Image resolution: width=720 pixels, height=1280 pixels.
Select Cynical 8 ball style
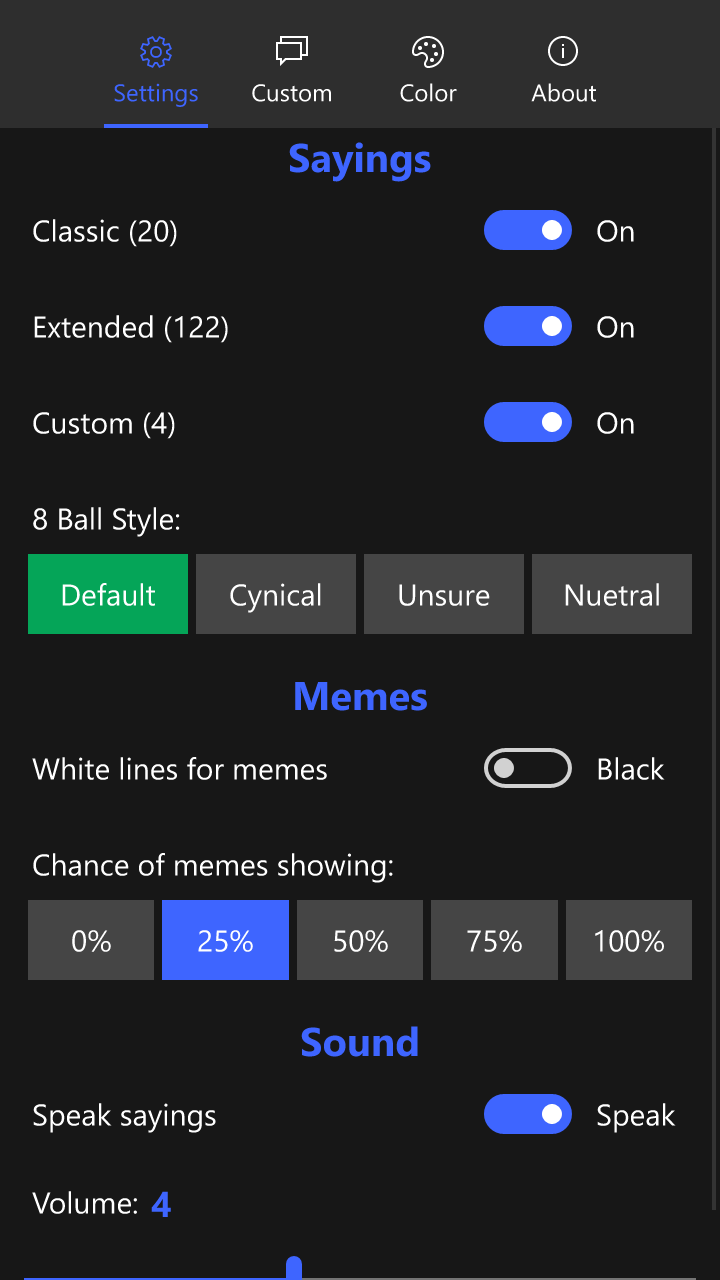tap(276, 595)
